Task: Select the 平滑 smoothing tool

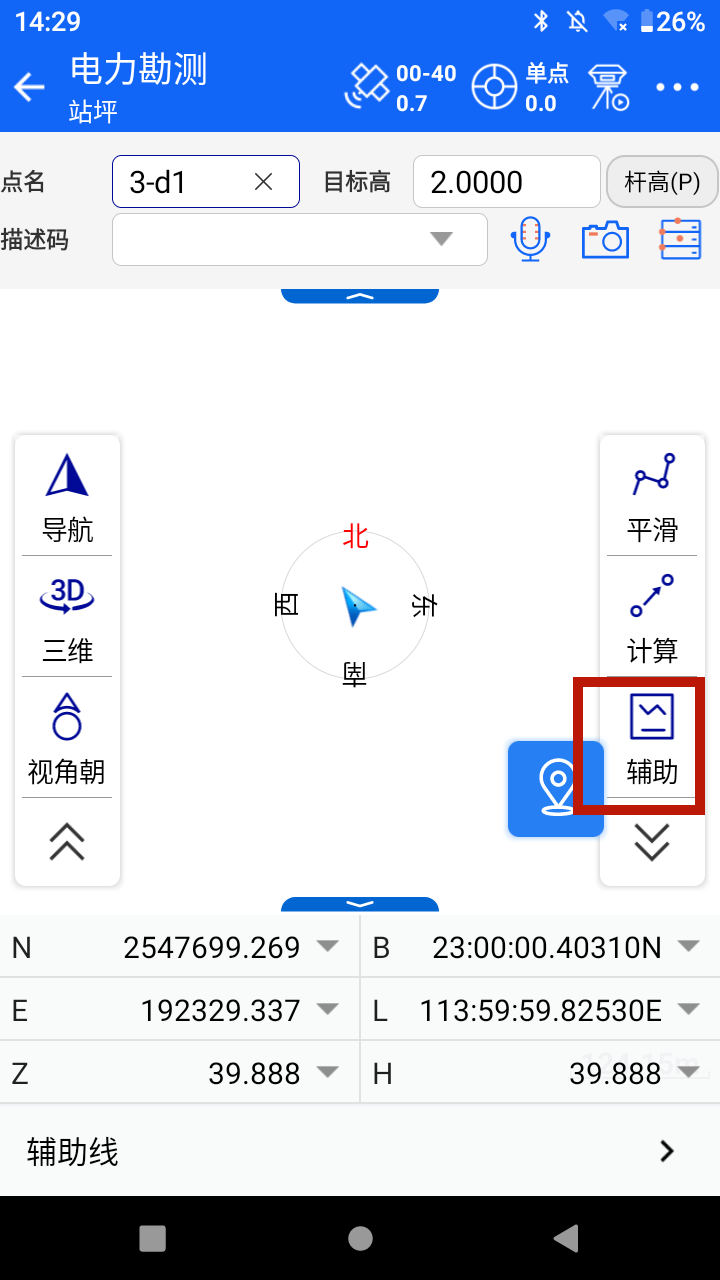Action: pos(652,497)
